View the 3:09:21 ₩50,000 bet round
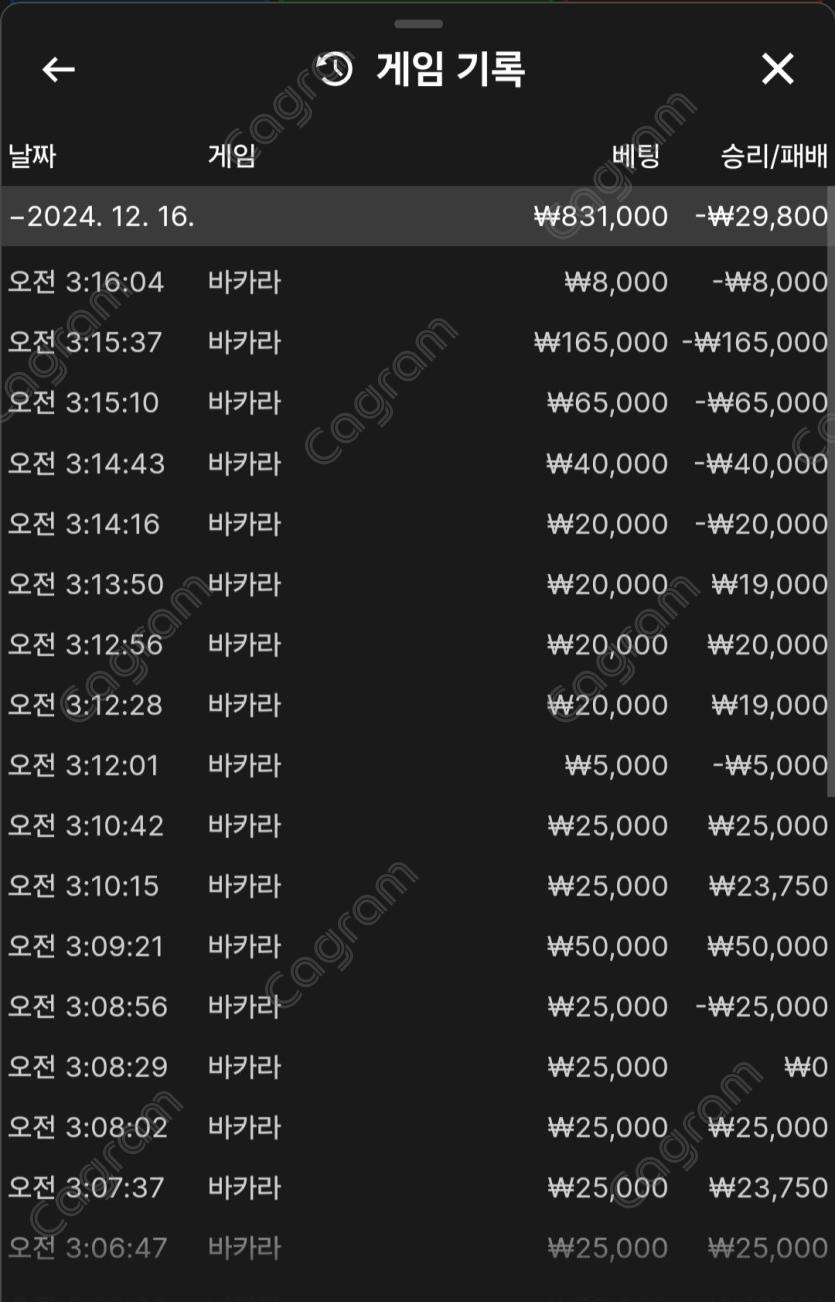This screenshot has height=1302, width=835. point(416,946)
